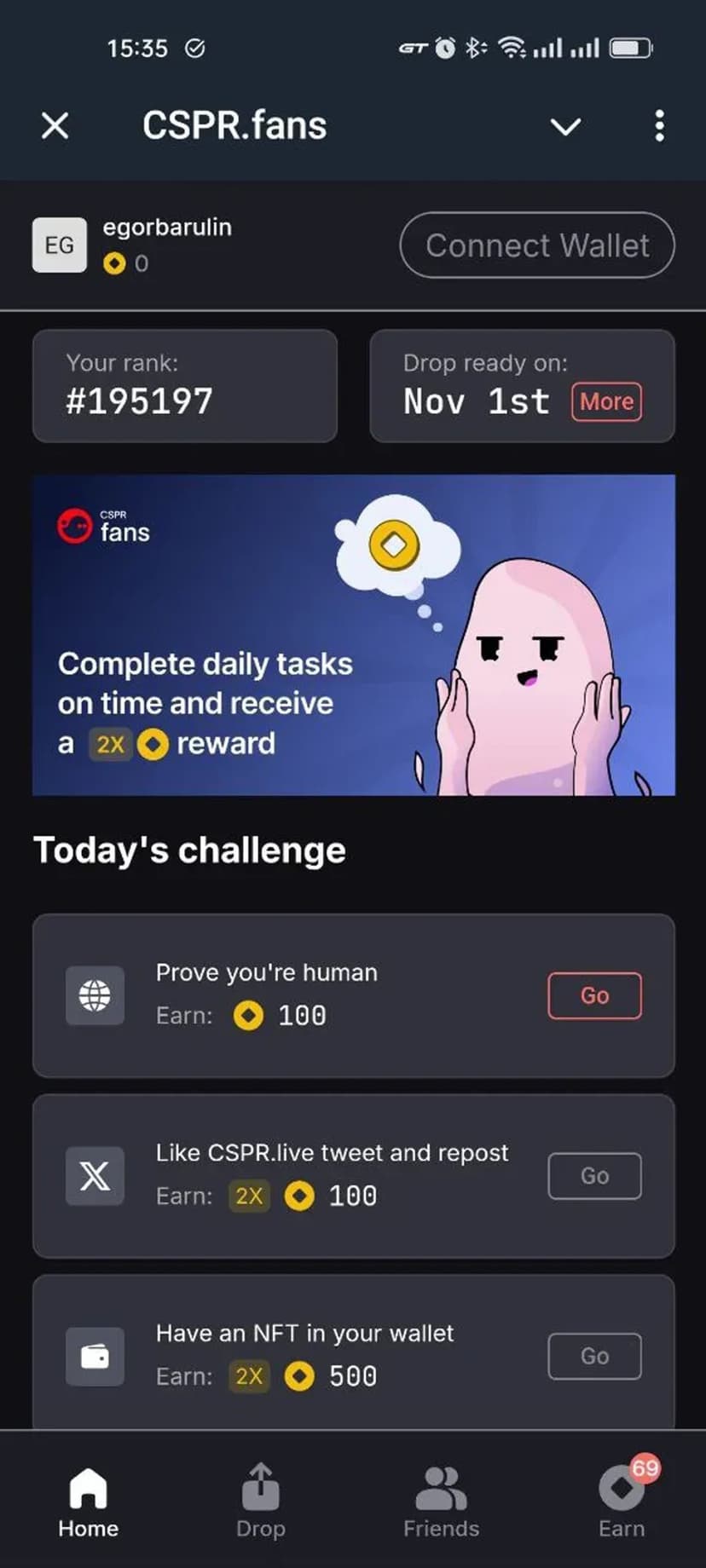
Task: Open the 2X reward daily tasks banner
Action: point(353,635)
